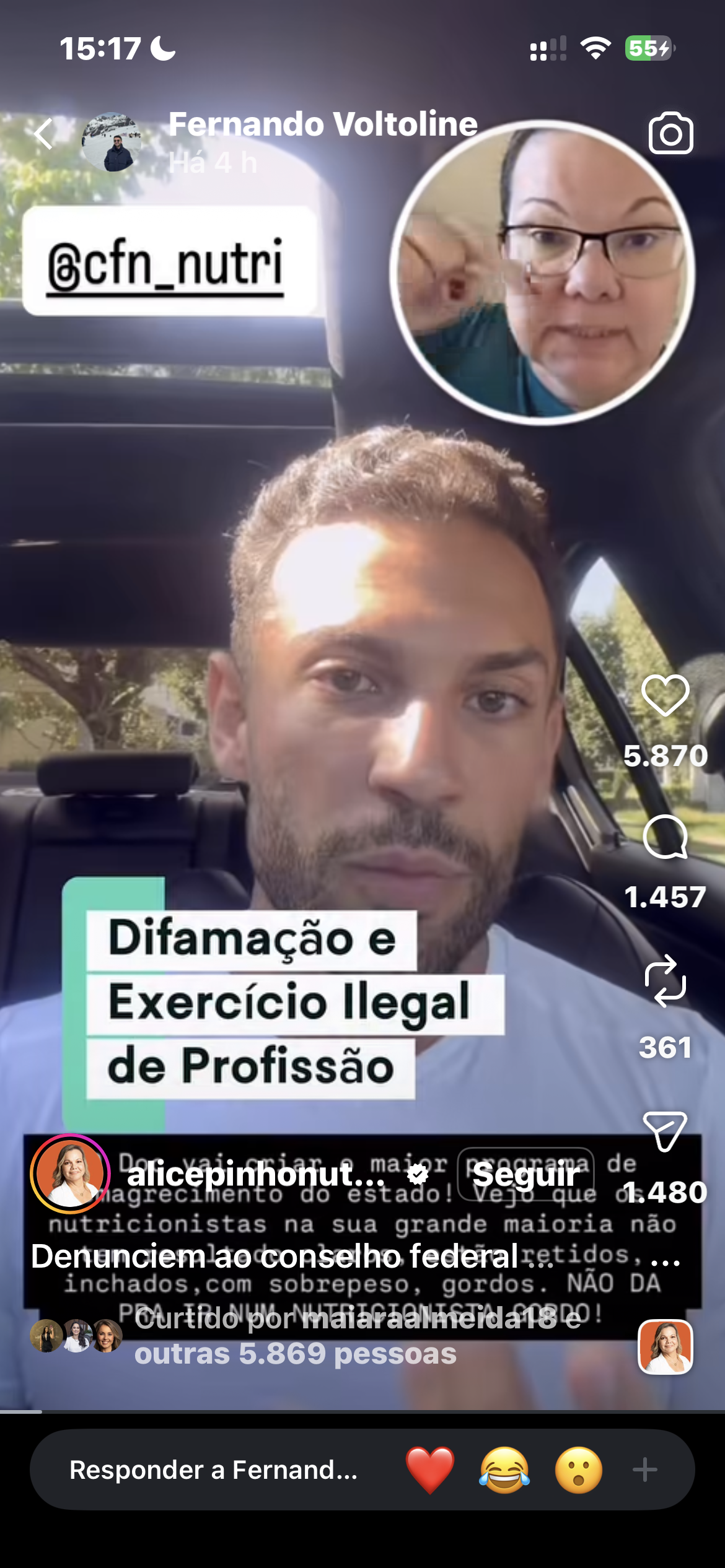Screen dimensions: 725x1568
Task: Share the reel via paper plane icon
Action: pyautogui.click(x=665, y=1131)
